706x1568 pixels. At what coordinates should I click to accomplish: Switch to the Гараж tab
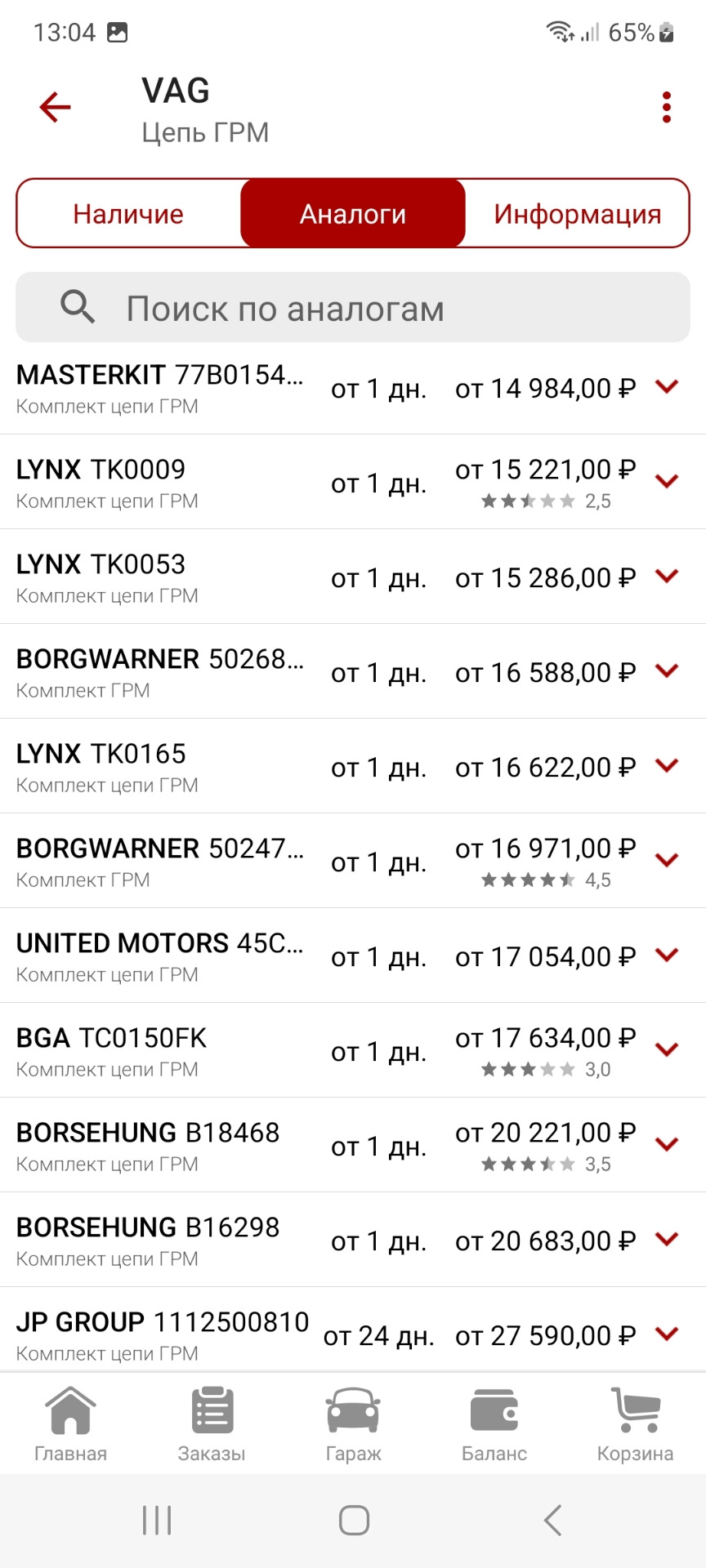pyautogui.click(x=353, y=1424)
